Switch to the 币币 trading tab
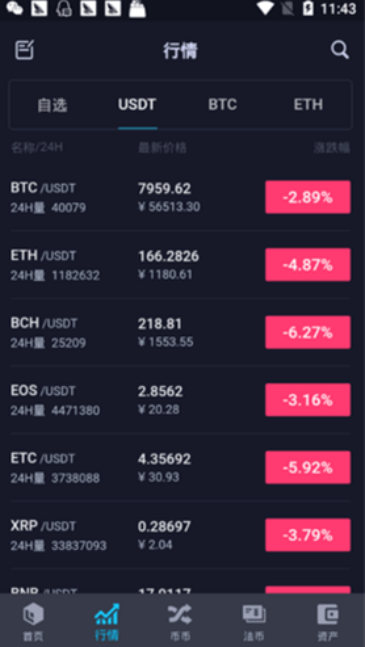 click(180, 621)
